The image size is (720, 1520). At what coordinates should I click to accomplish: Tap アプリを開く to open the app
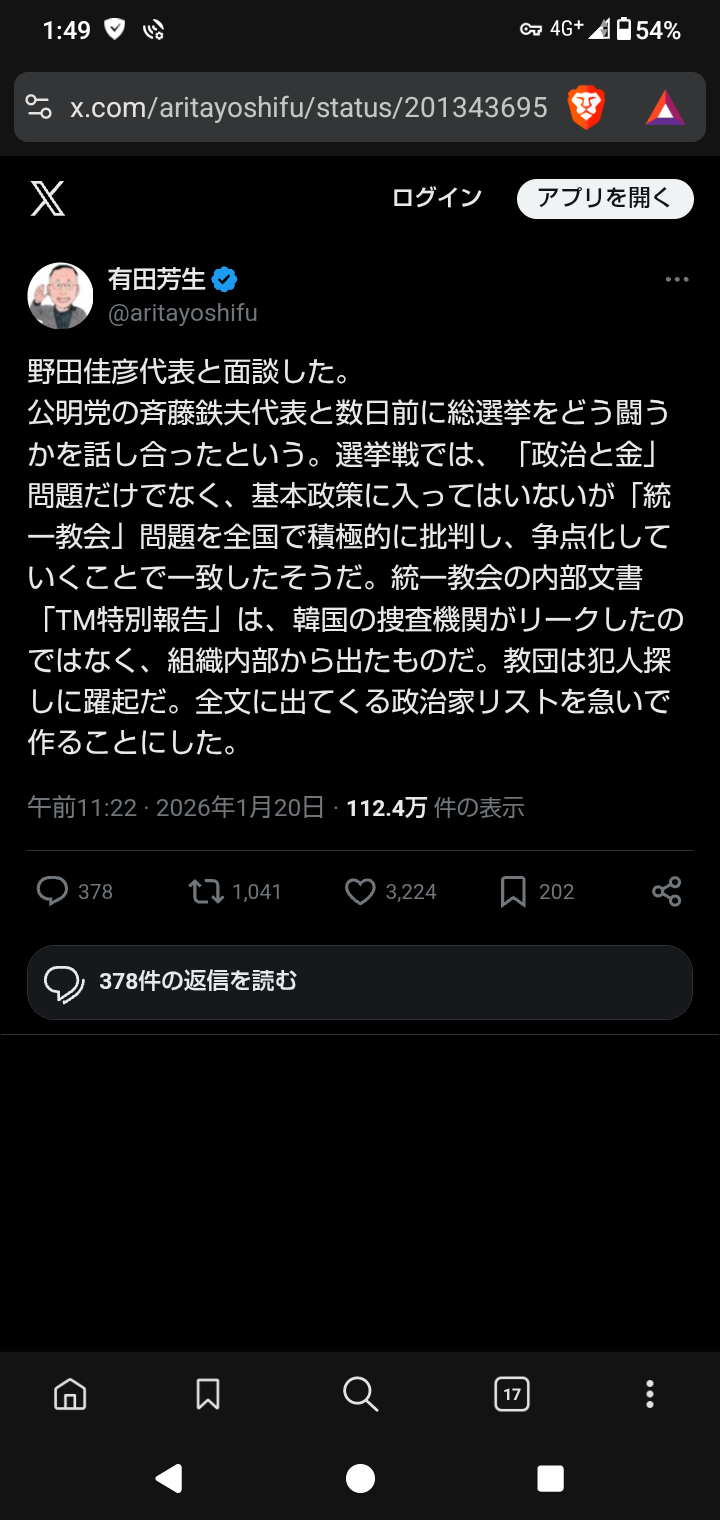[x=604, y=198]
